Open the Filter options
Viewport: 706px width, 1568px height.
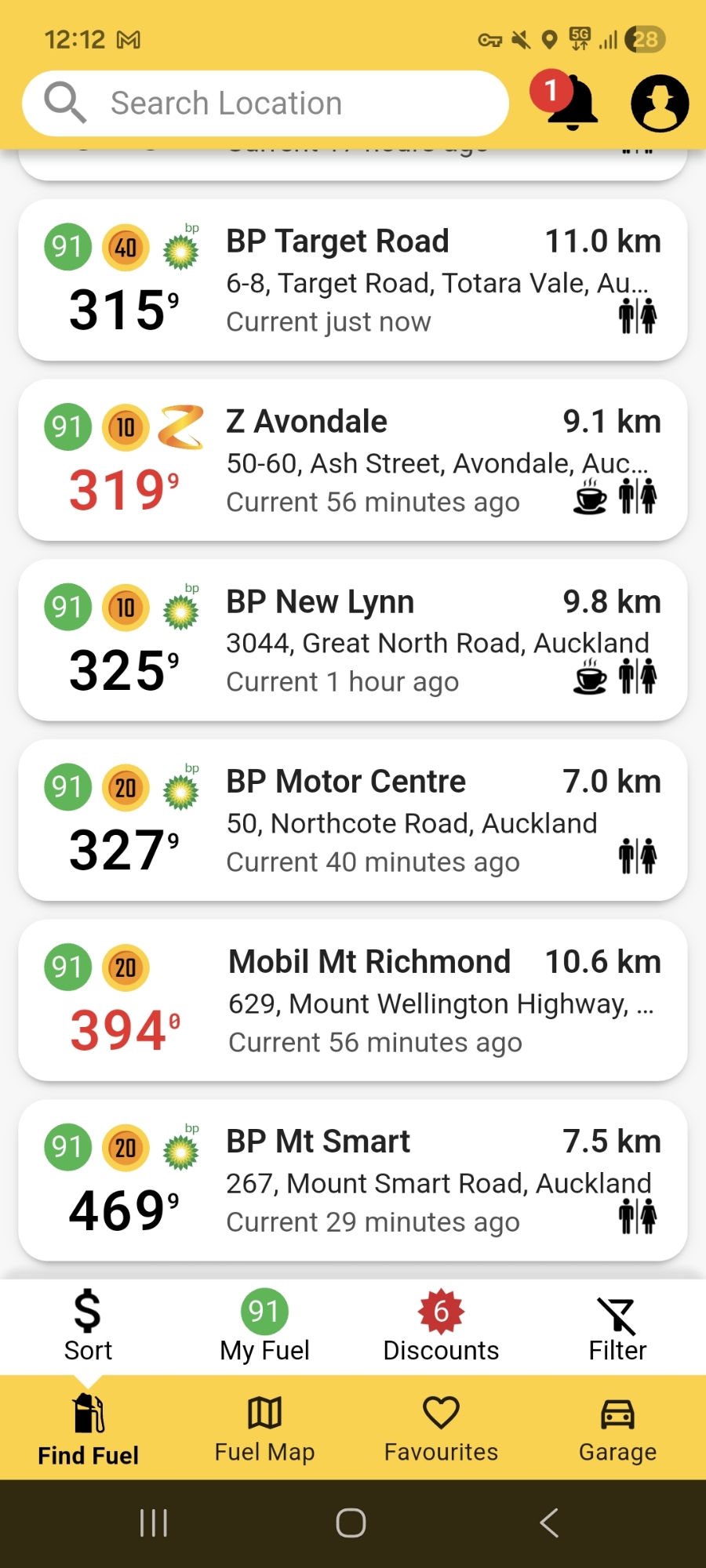point(617,1327)
